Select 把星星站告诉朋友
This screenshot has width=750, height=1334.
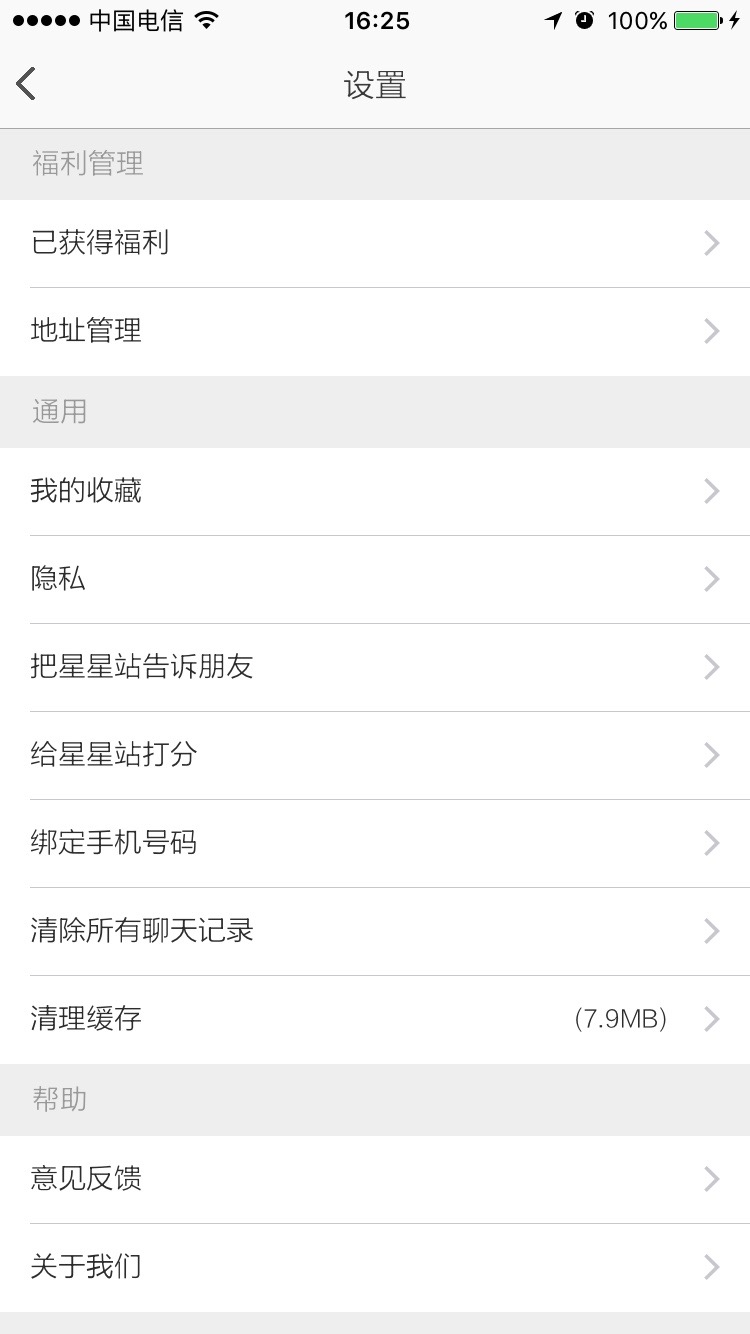375,667
